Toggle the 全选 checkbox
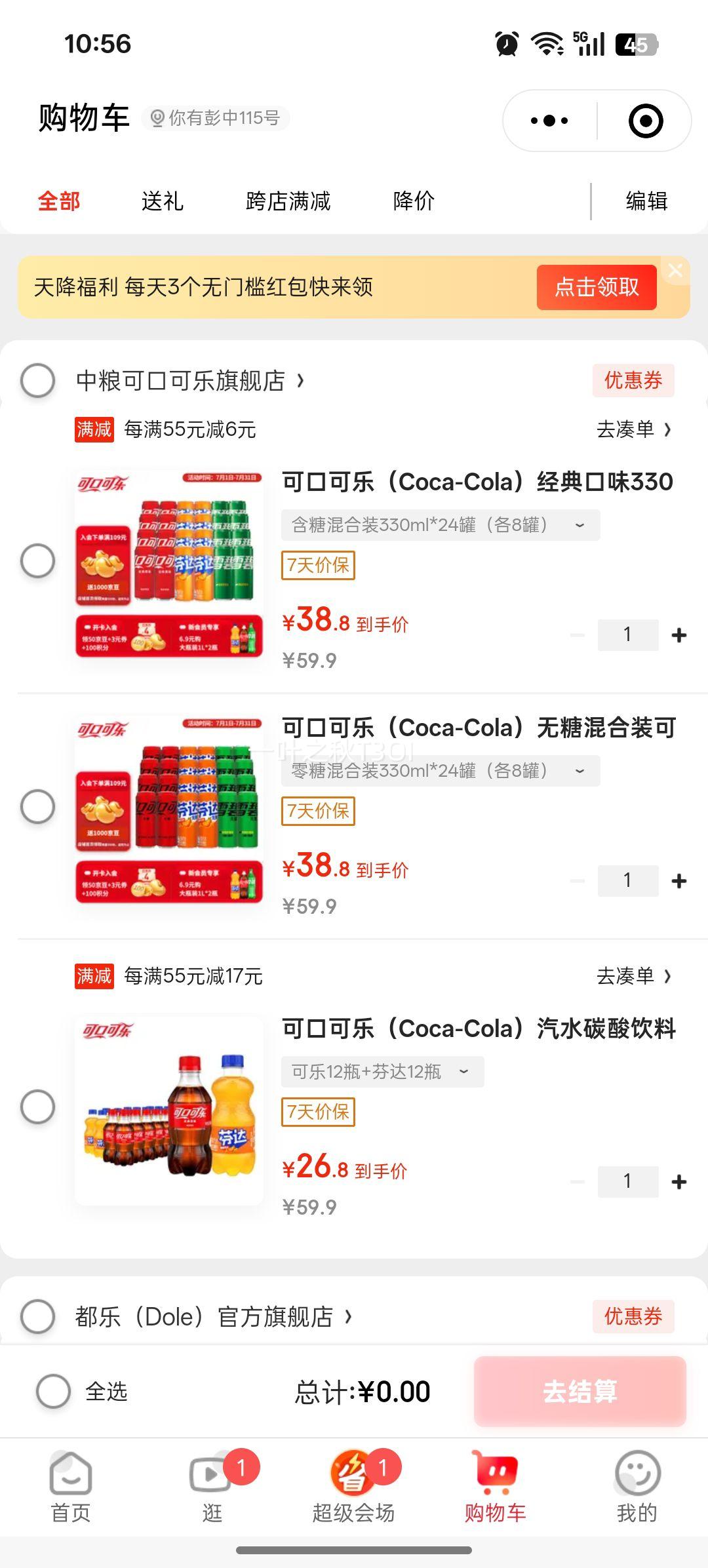 (x=54, y=1392)
